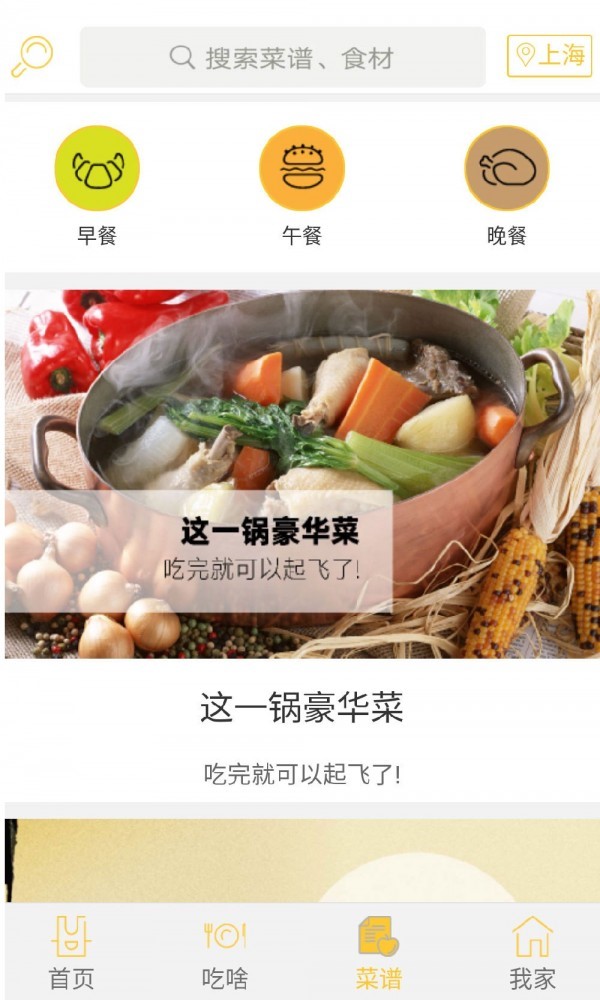Tap the magnifier icon in the header

pos(32,56)
